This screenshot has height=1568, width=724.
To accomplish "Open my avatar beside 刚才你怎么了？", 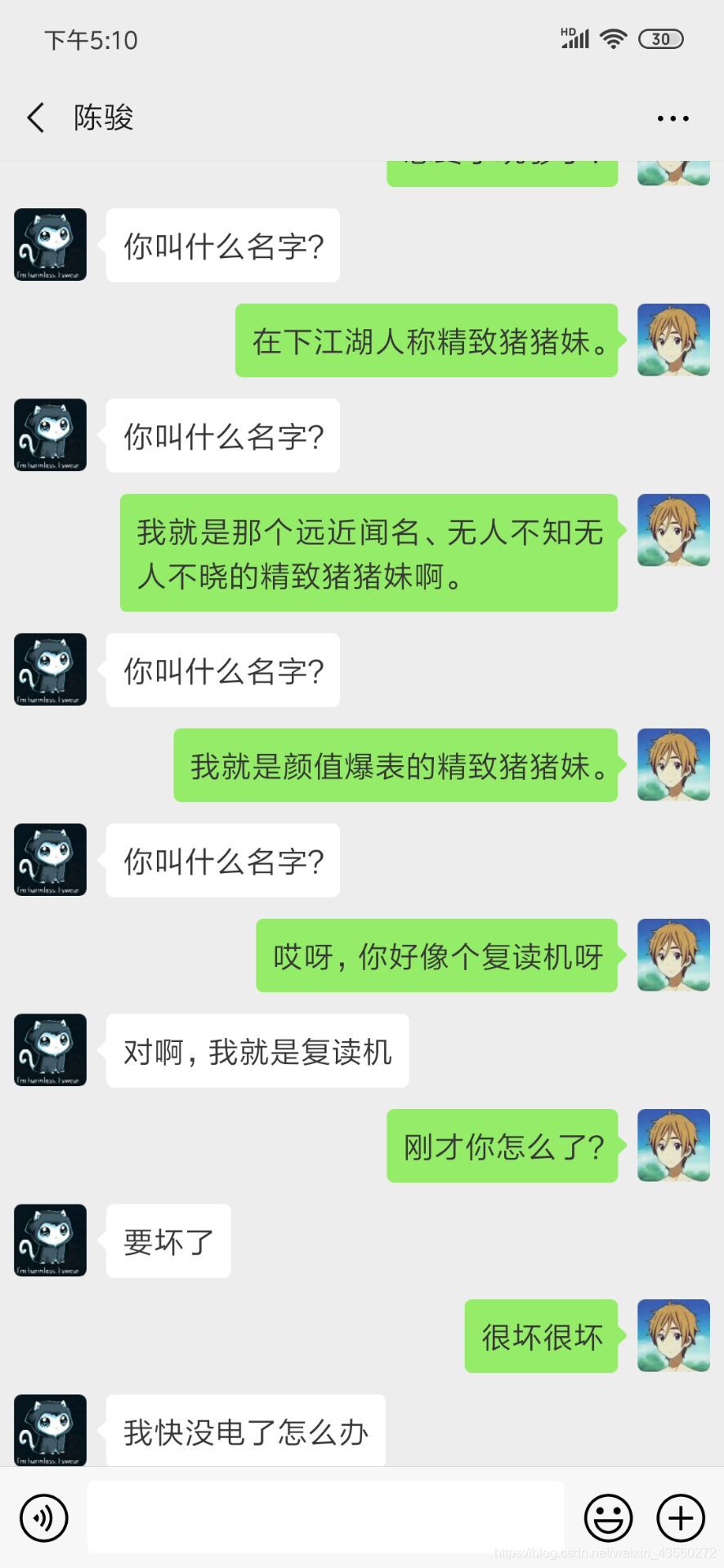I will click(x=673, y=1145).
